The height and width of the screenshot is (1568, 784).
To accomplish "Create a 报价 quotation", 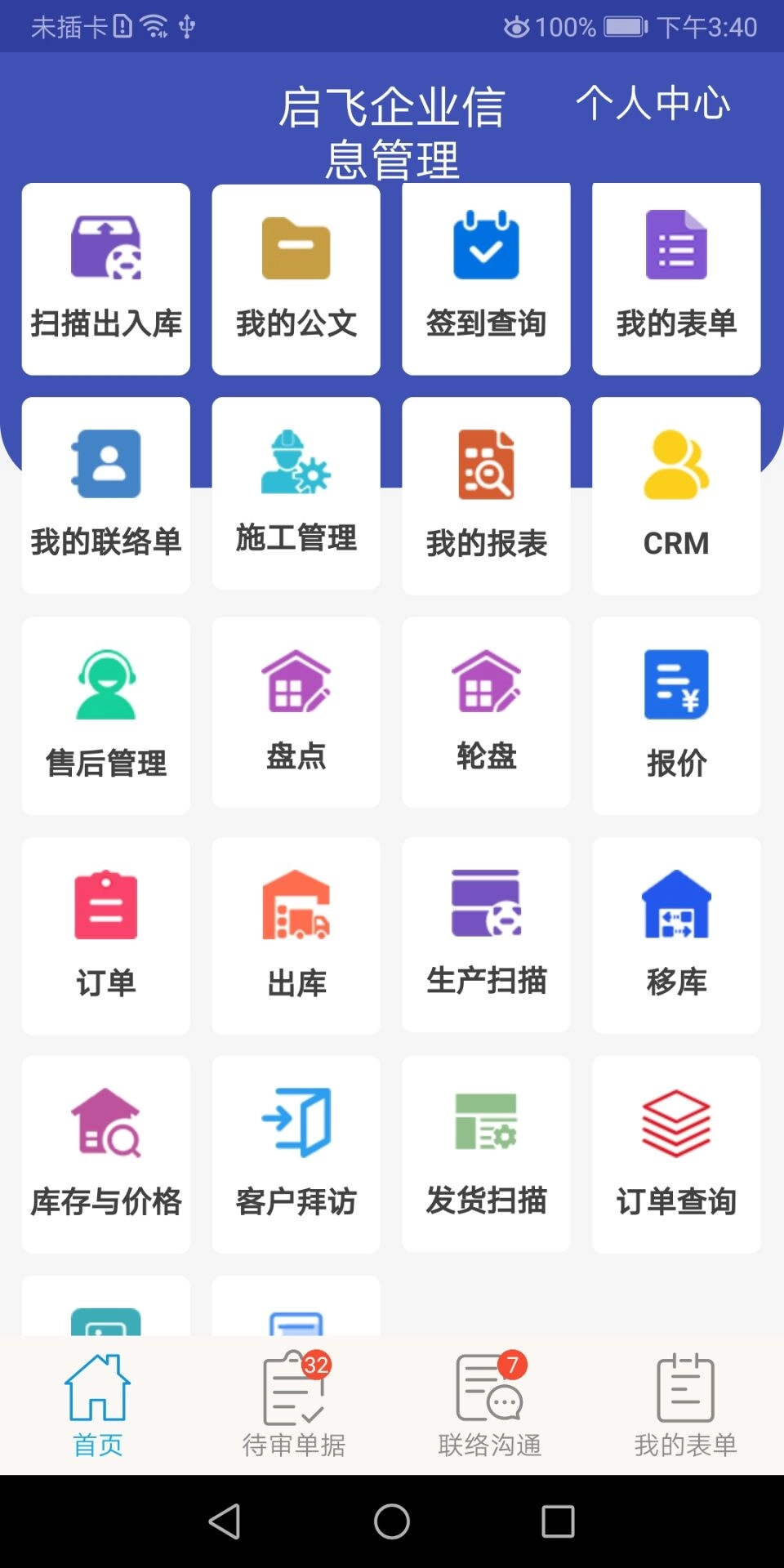I will [x=675, y=715].
